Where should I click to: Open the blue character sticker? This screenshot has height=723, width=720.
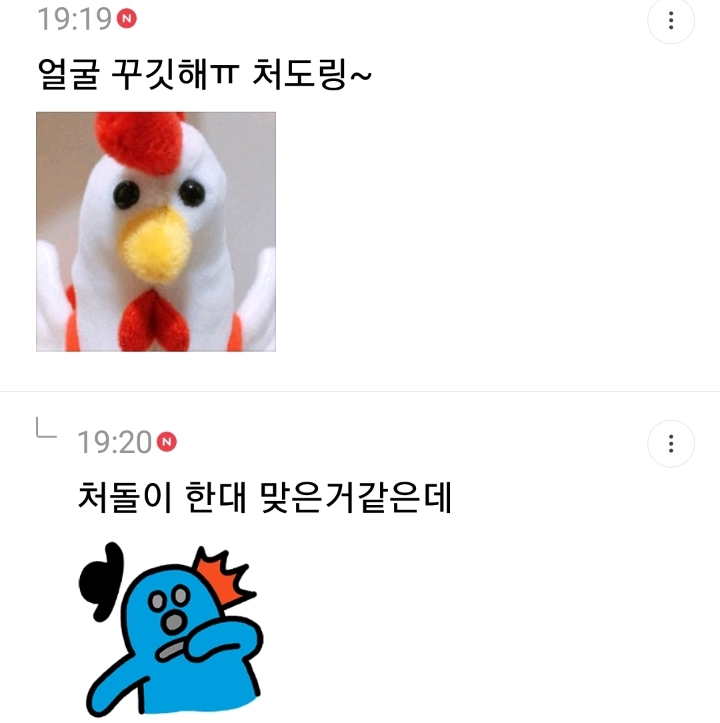pos(172,630)
